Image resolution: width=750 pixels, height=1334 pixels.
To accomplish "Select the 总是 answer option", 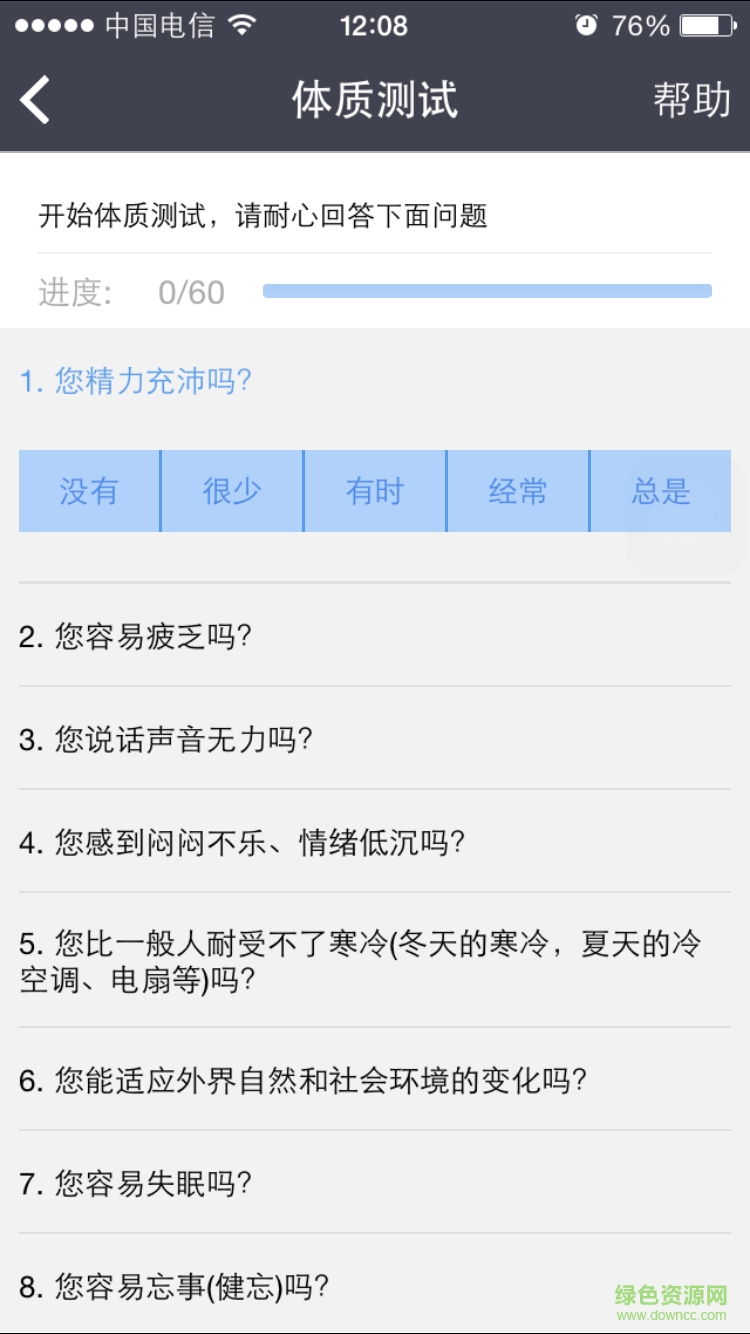I will (x=660, y=491).
